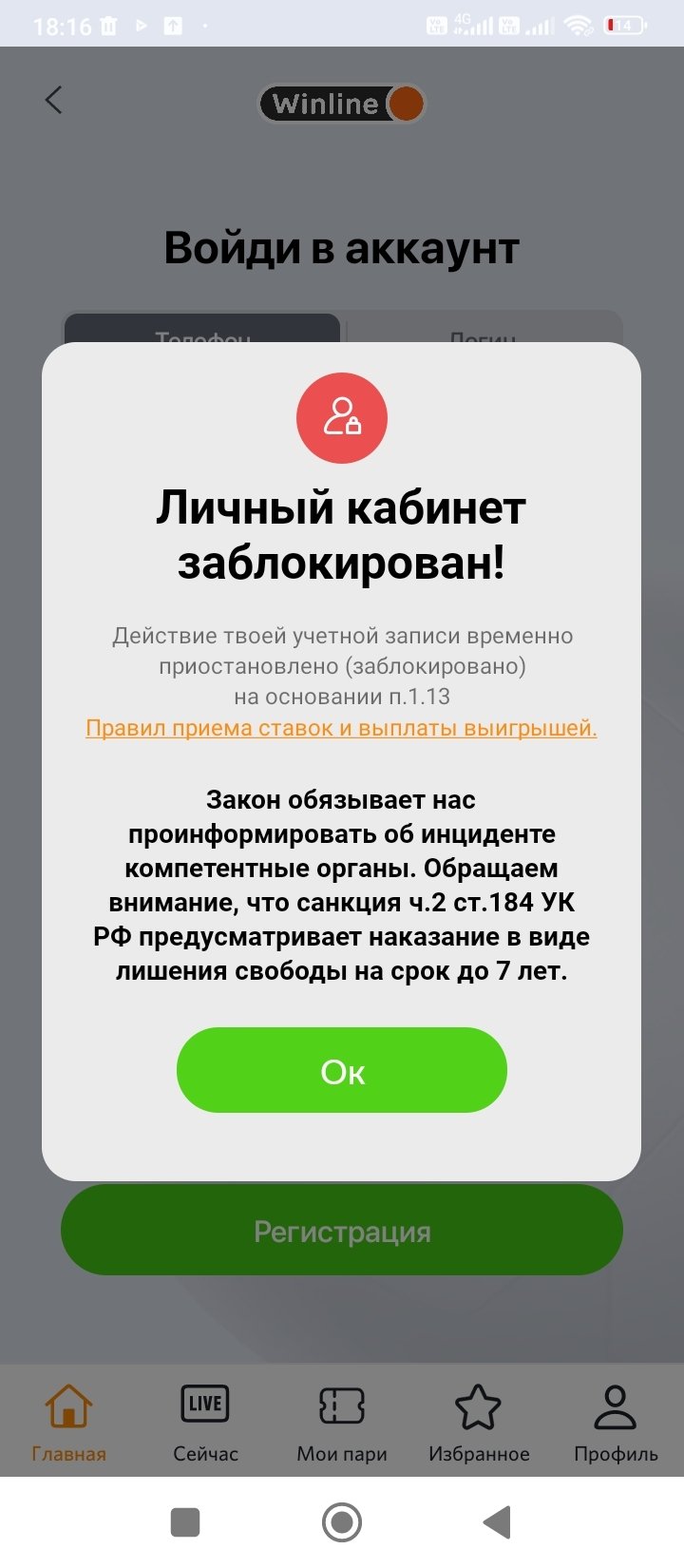Confirm the blocked account dialog with Ок
This screenshot has width=684, height=1568.
point(341,1070)
